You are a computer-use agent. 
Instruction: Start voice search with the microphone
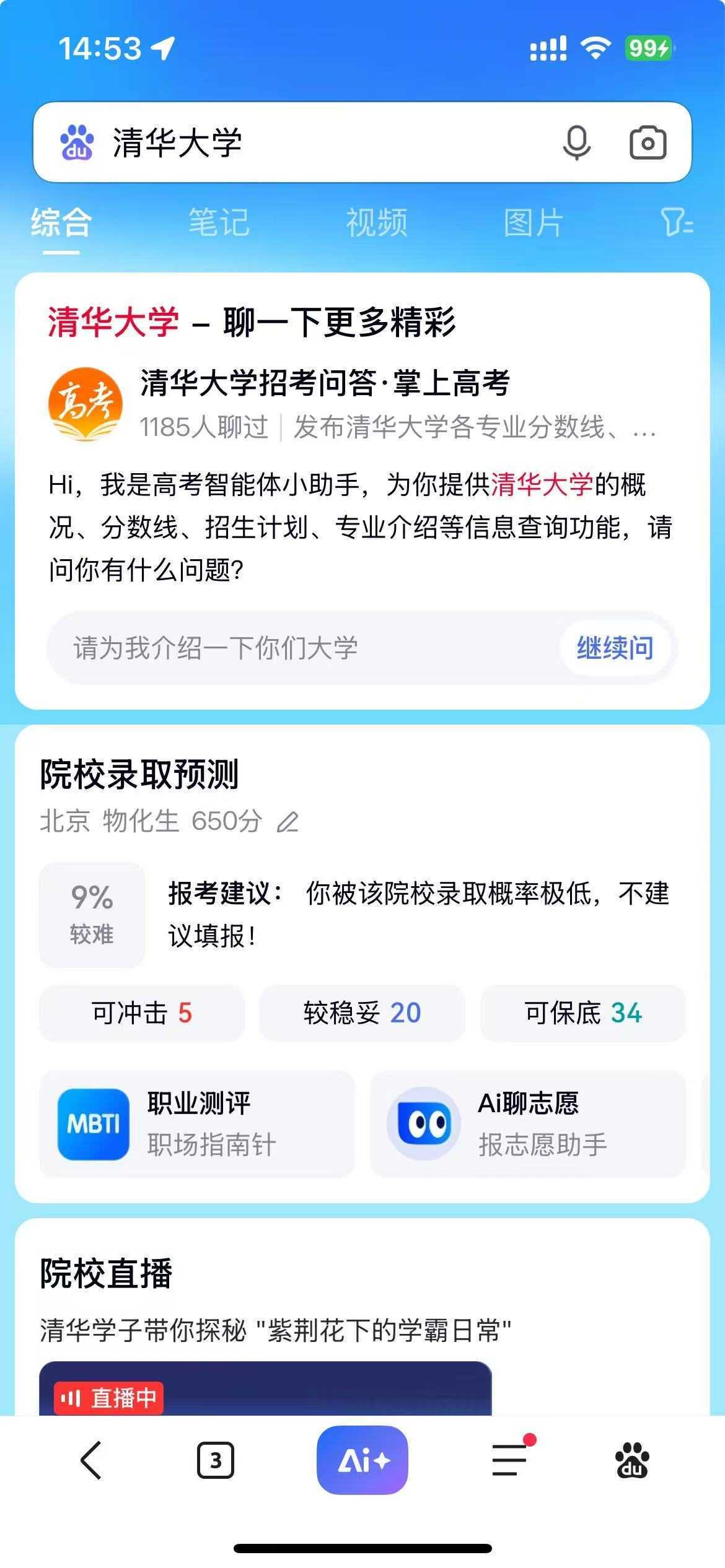(x=576, y=142)
